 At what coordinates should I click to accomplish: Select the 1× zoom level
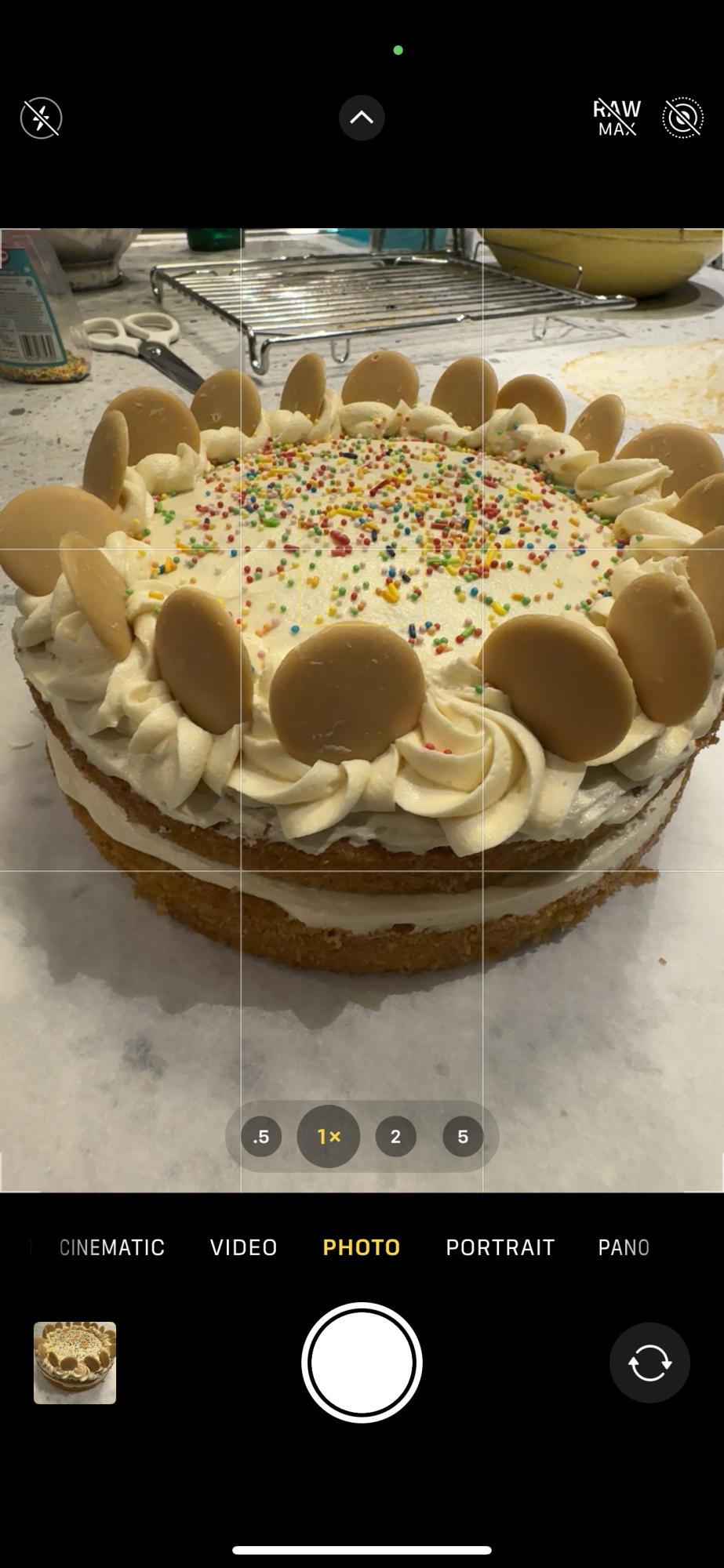(329, 1137)
